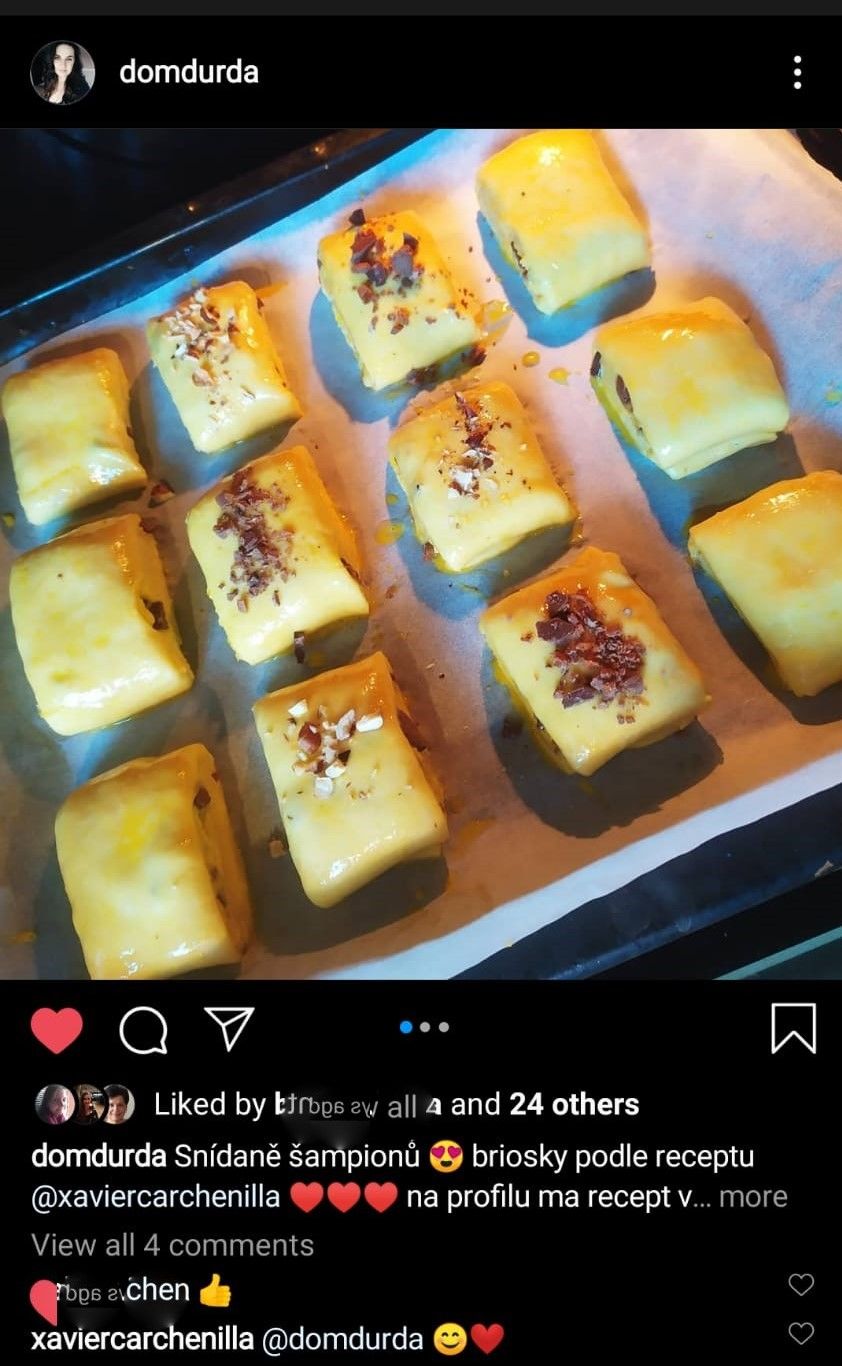The image size is (842, 1366).
Task: Open the @xaviercarchenilla mention in caption
Action: click(155, 1196)
